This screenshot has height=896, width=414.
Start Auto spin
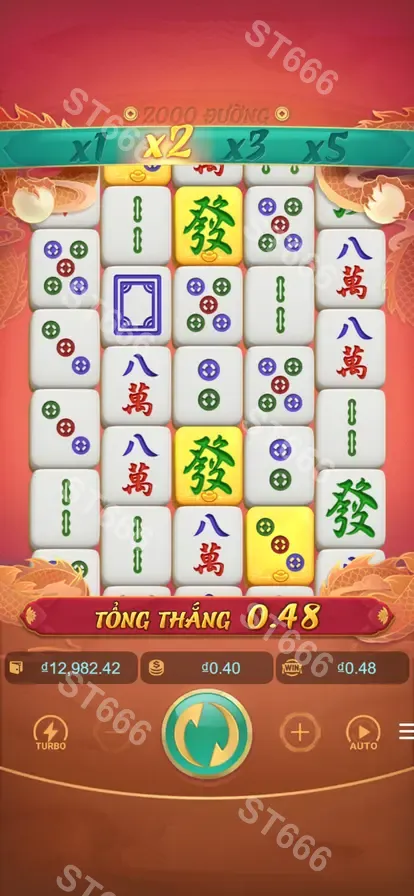[x=363, y=733]
